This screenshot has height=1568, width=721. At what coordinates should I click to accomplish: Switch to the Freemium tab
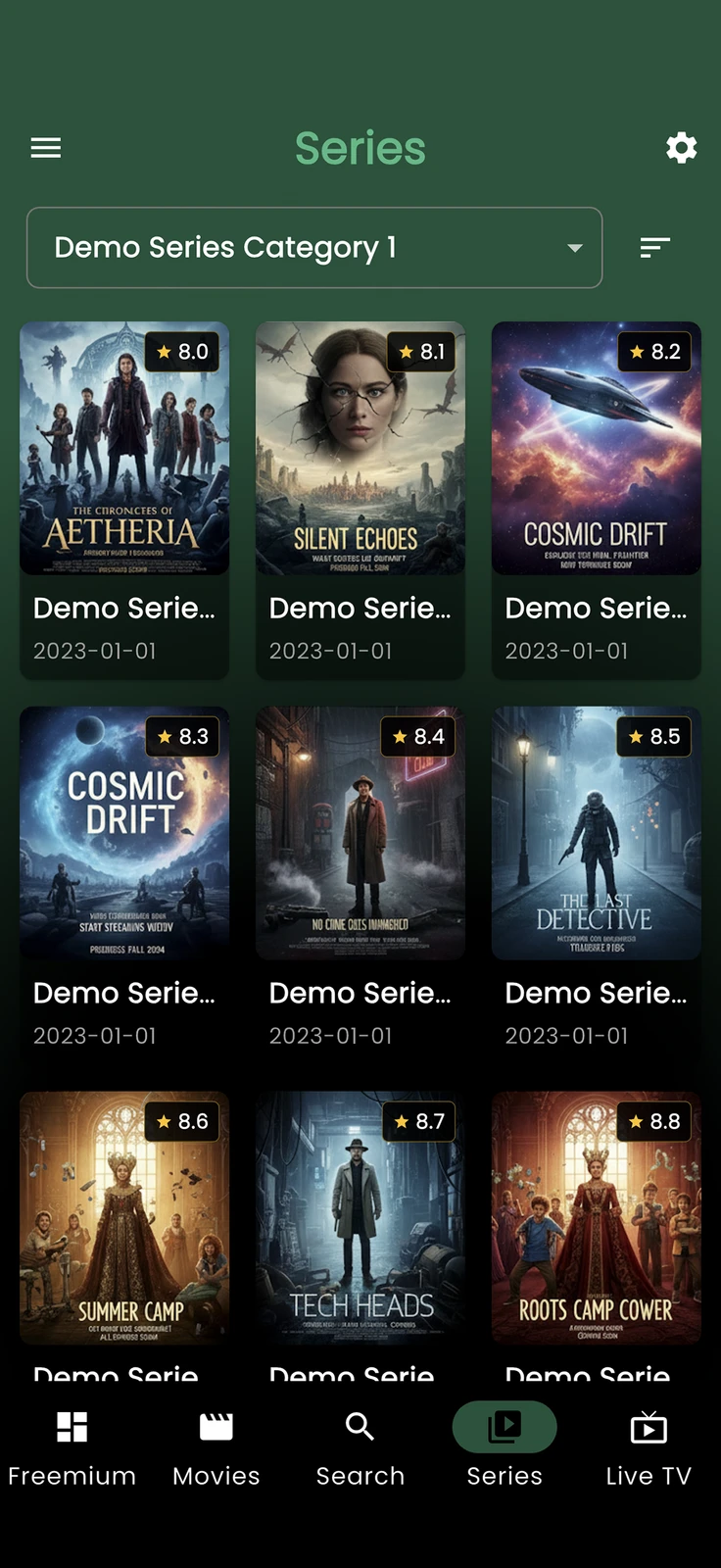pyautogui.click(x=72, y=1449)
